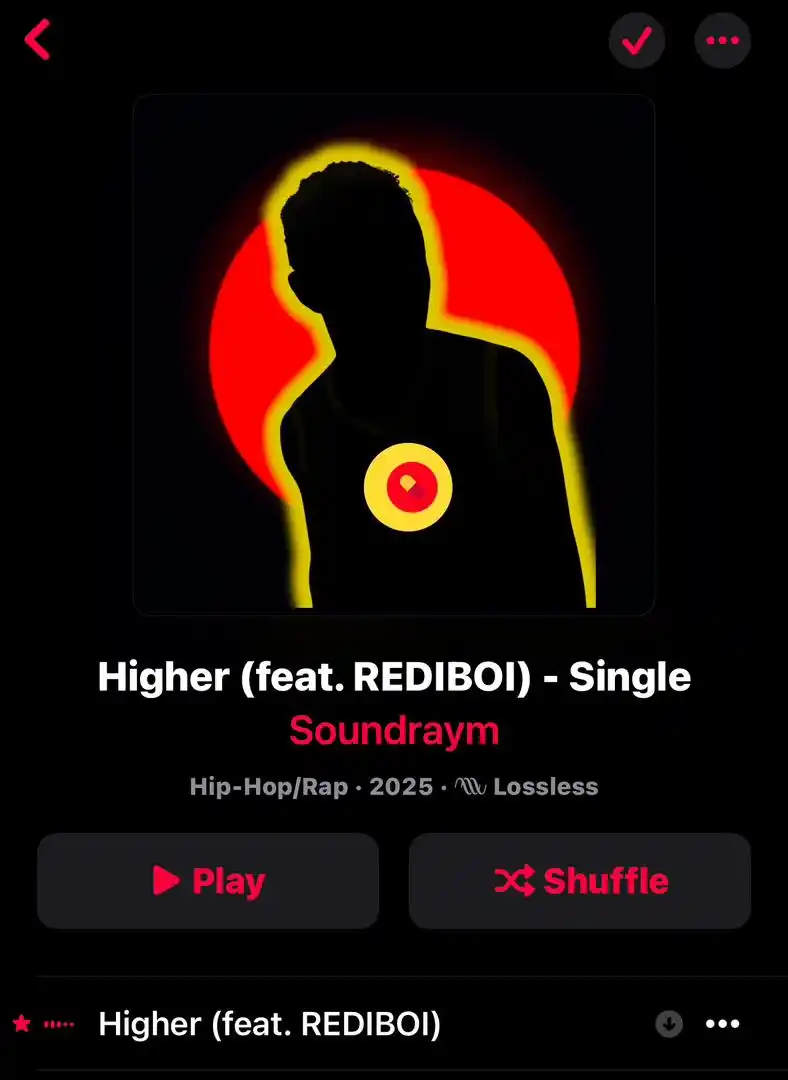Shuffle the album tracks
788x1080 pixels.
tap(580, 881)
